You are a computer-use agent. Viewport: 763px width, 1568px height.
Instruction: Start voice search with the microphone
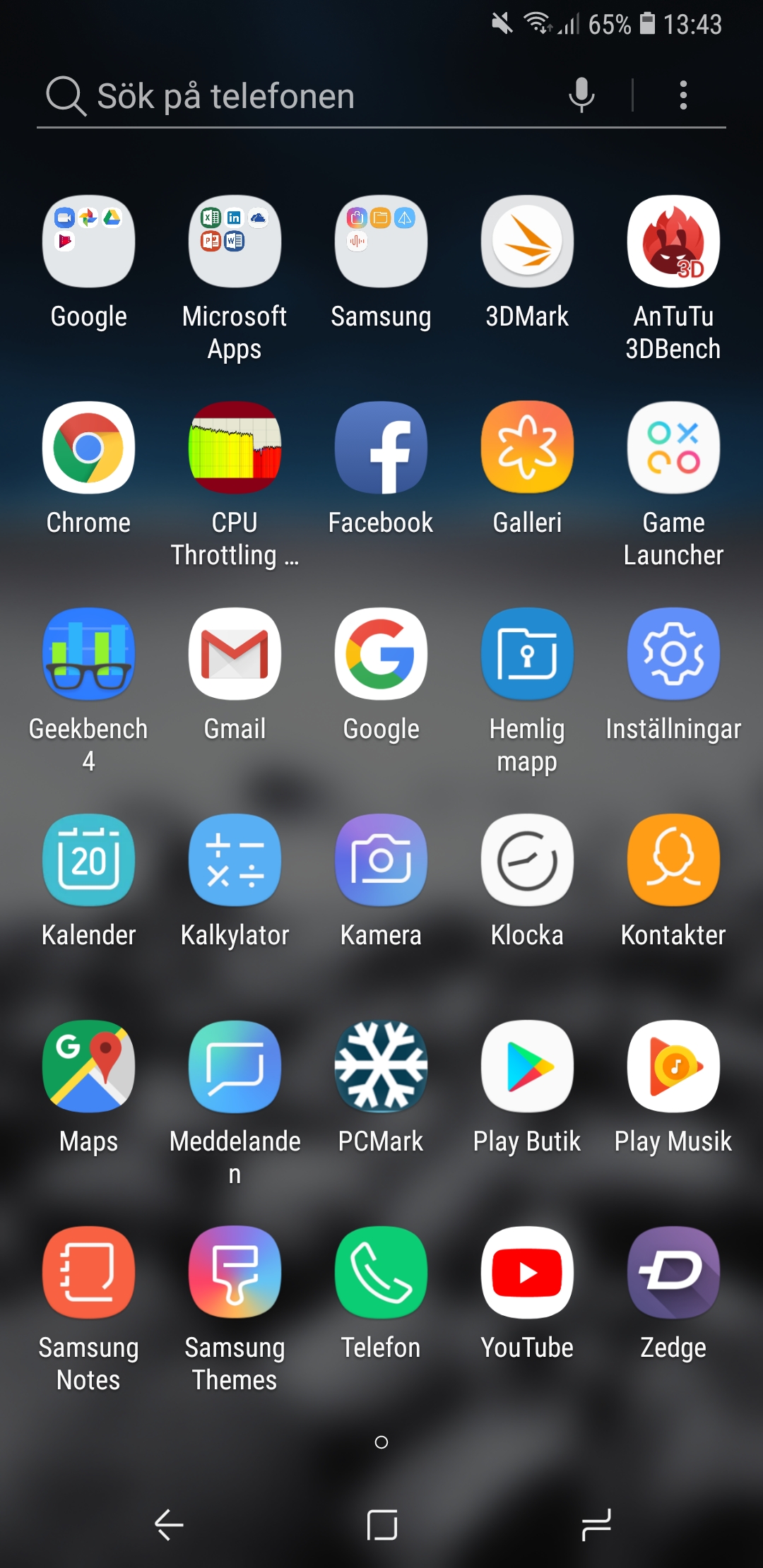tap(581, 95)
